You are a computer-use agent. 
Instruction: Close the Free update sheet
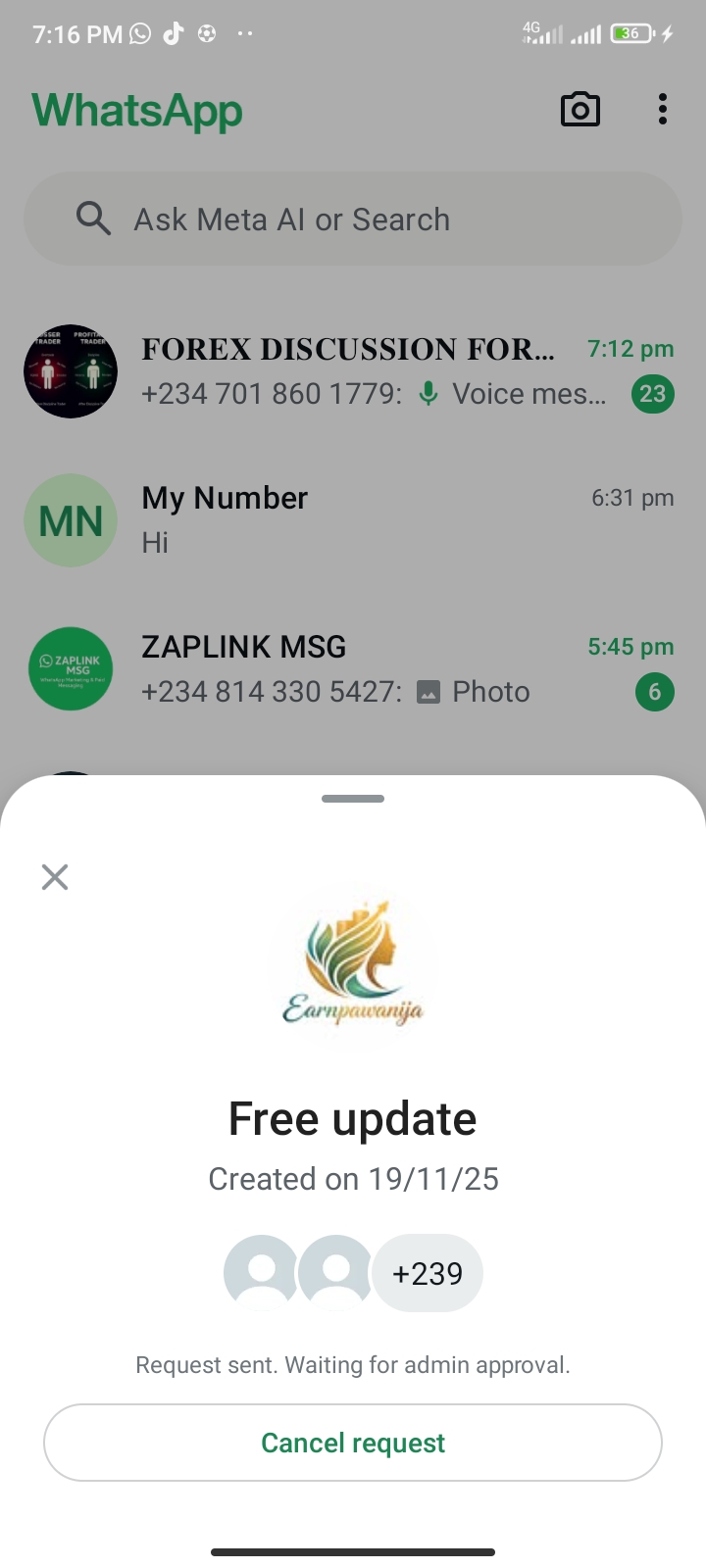55,876
